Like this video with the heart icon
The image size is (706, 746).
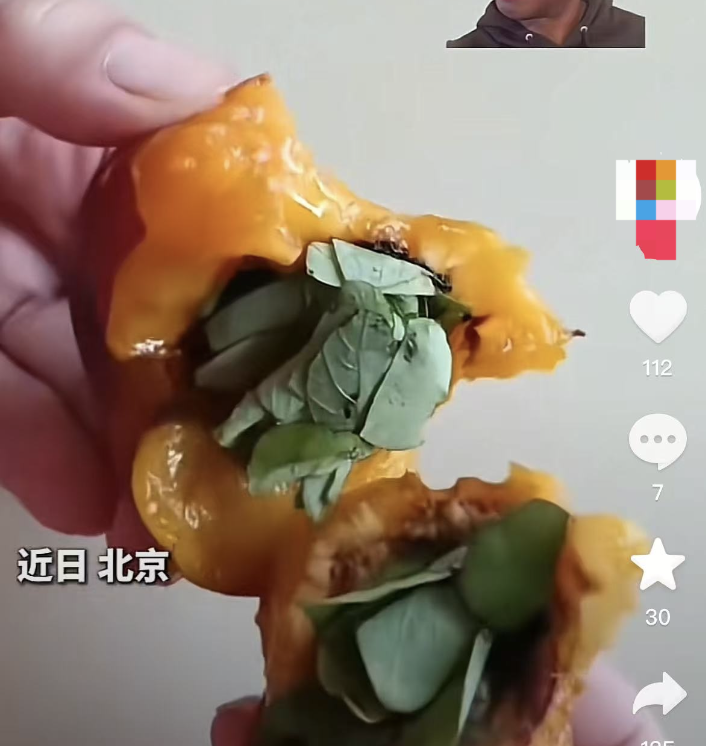tap(658, 318)
